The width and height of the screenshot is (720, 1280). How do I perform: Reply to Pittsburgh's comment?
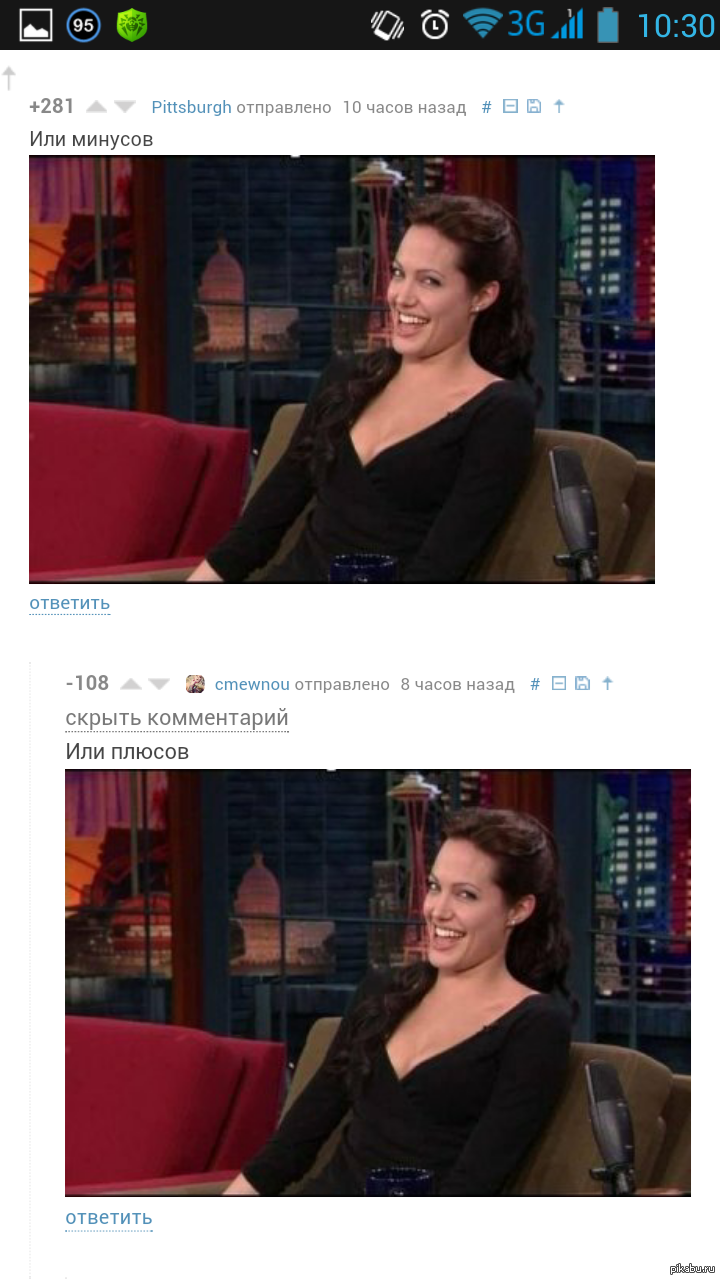click(70, 603)
